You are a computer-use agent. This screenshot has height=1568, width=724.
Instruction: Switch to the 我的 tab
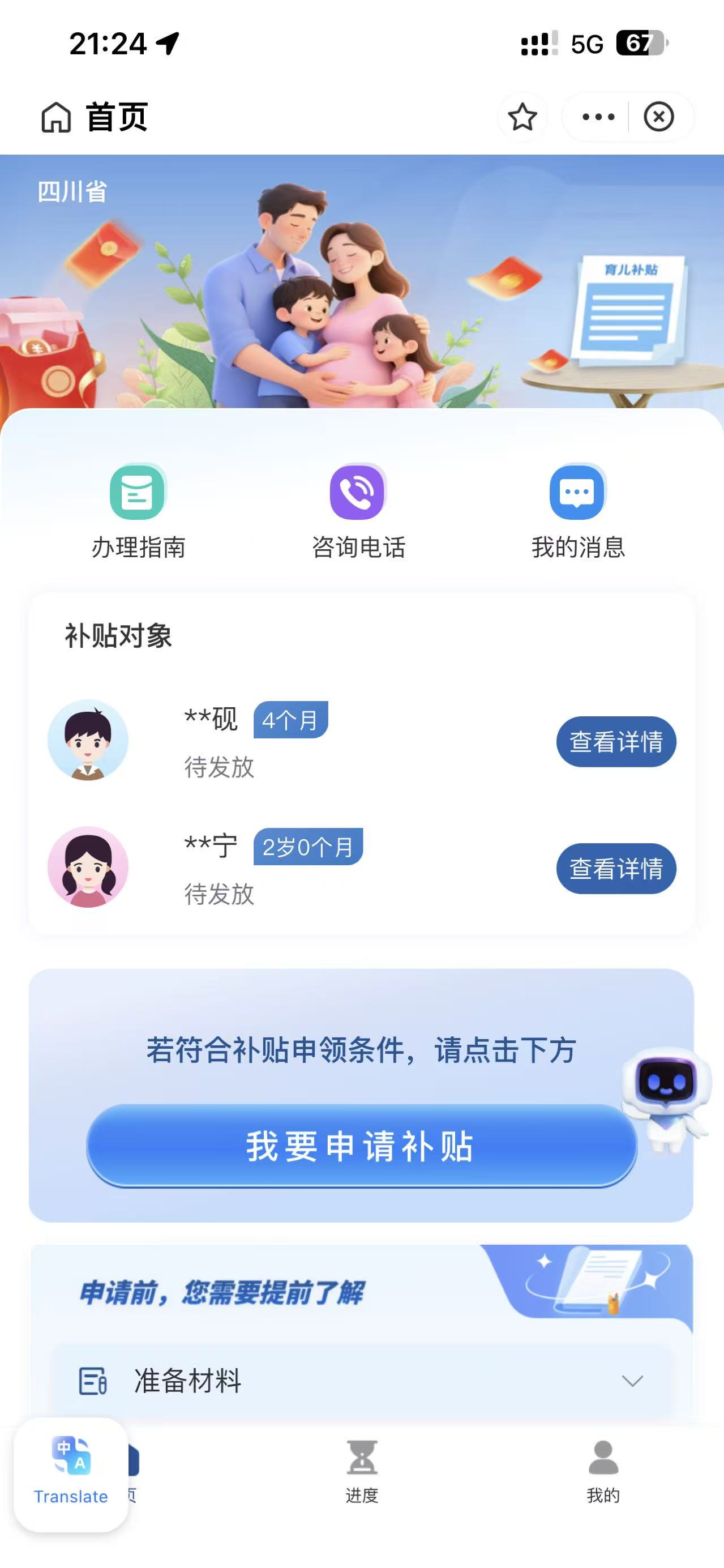point(603,1471)
